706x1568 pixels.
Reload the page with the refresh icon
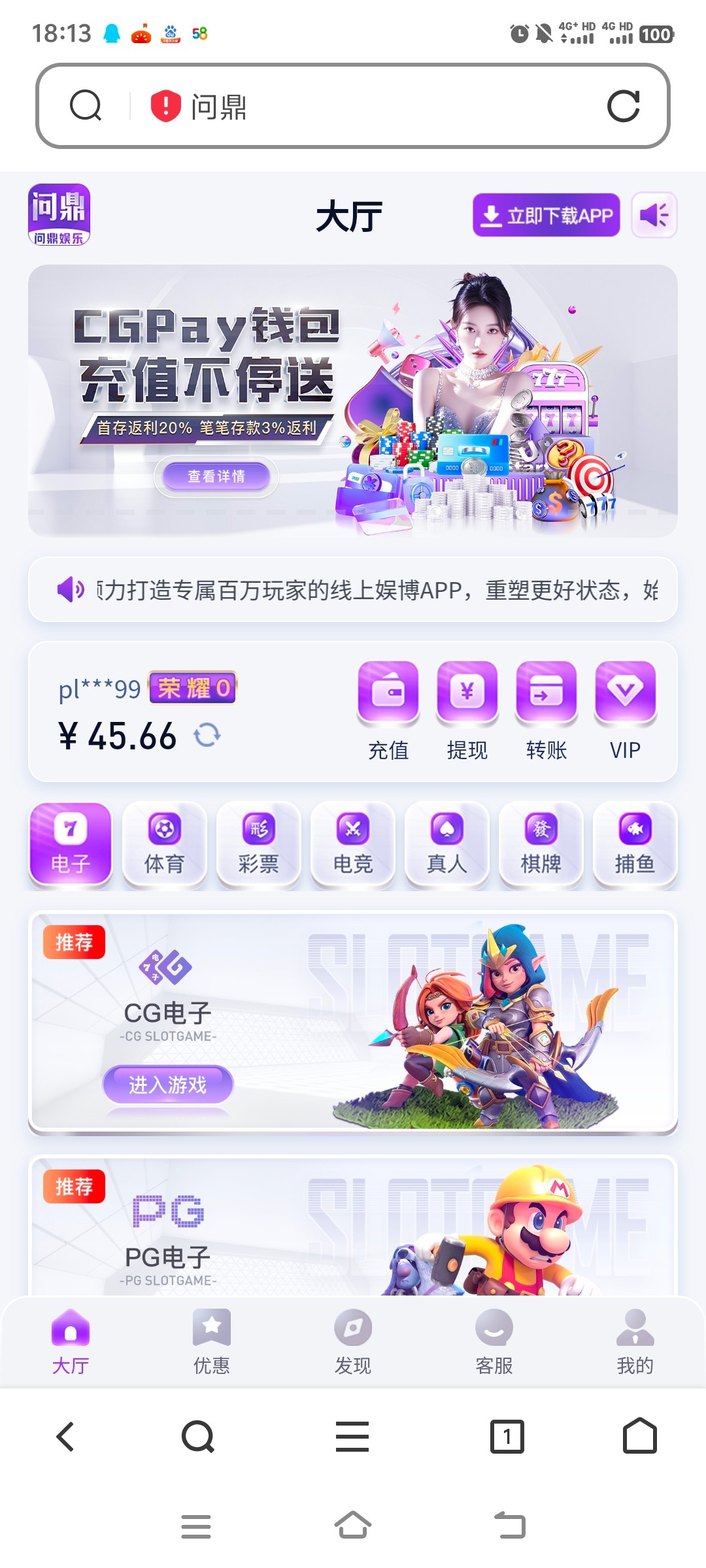(623, 106)
